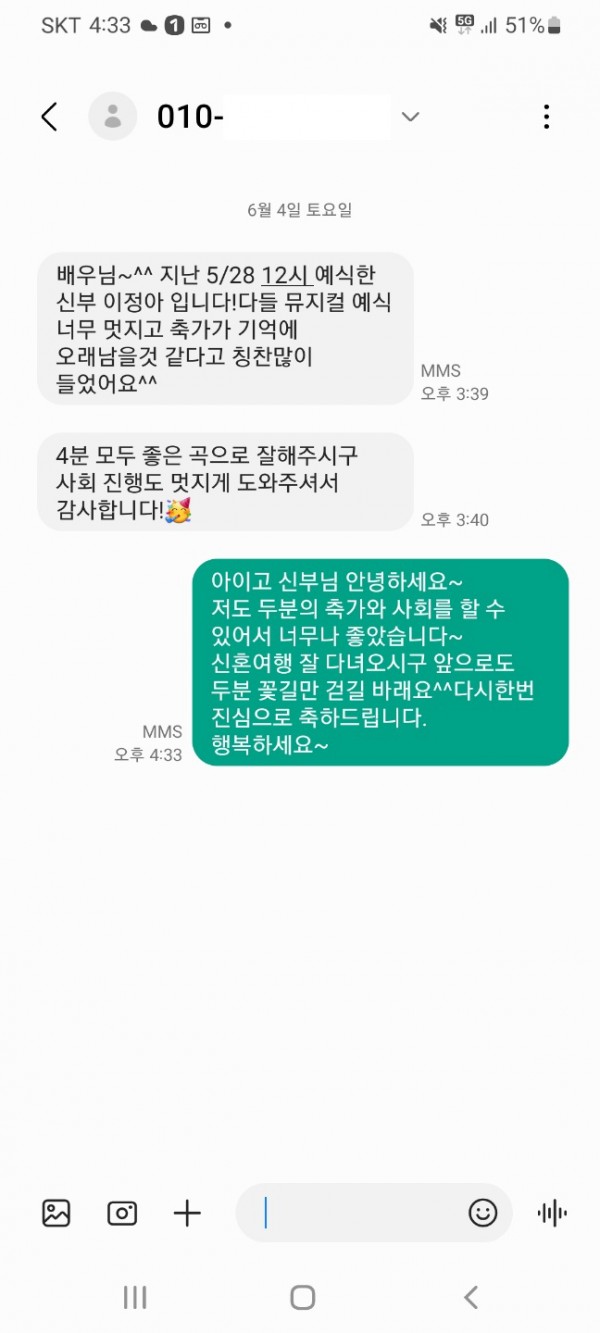Record a voice message
The width and height of the screenshot is (600, 1333).
click(x=552, y=1214)
